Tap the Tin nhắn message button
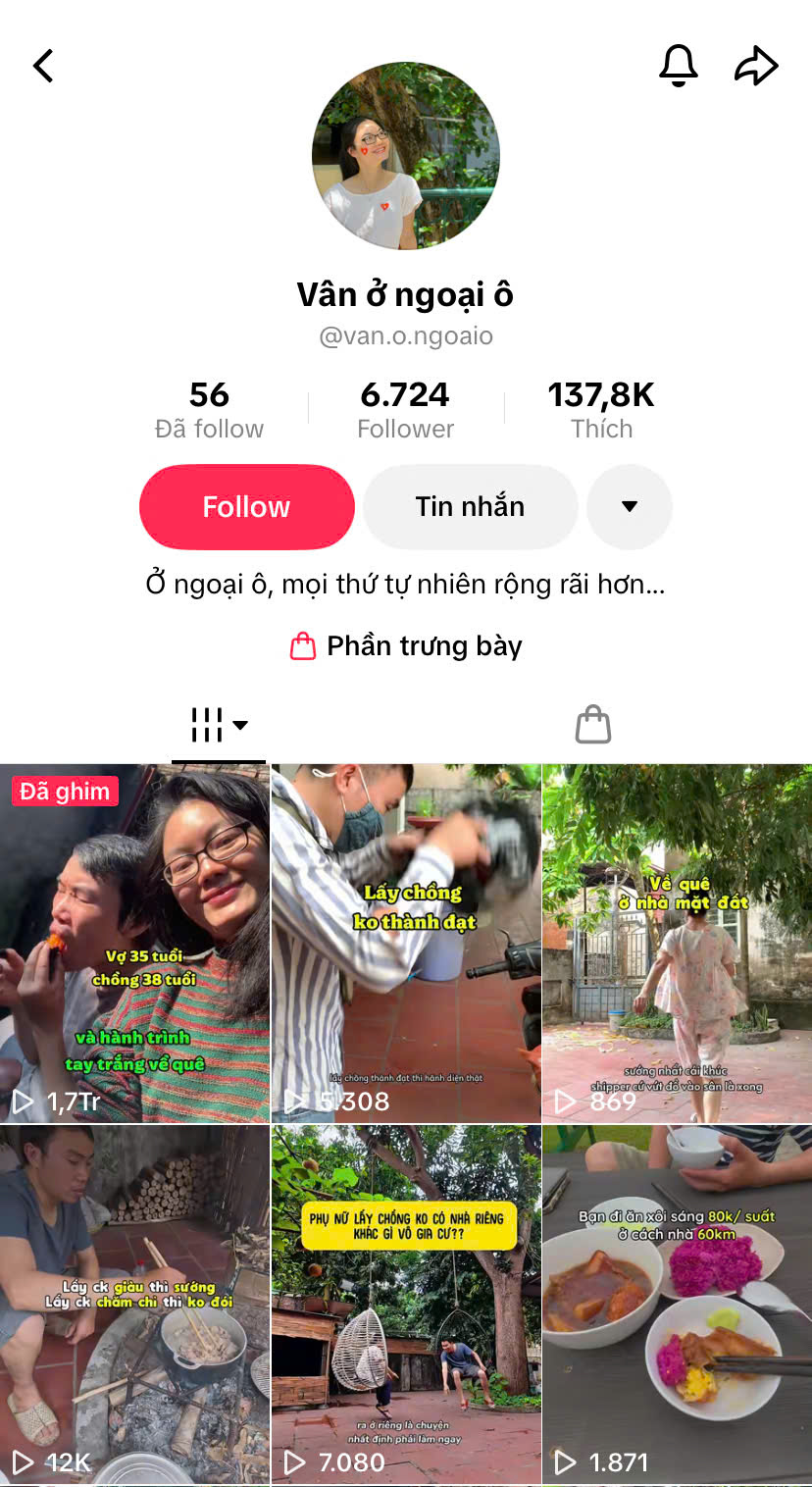Viewport: 812px width, 1487px height. coord(470,507)
